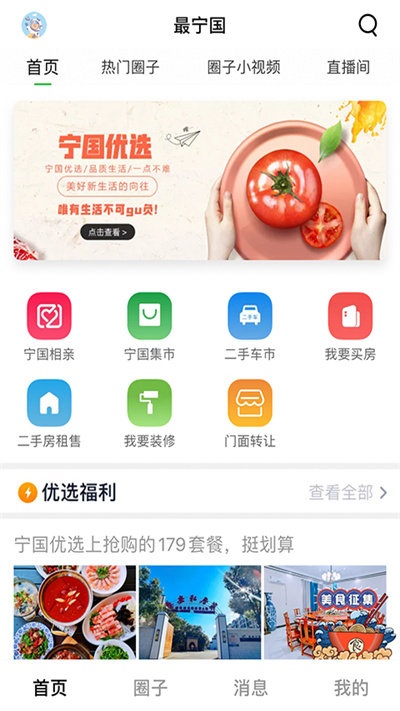Open 门面转让 shortcut
The height and width of the screenshot is (711, 400).
point(250,414)
